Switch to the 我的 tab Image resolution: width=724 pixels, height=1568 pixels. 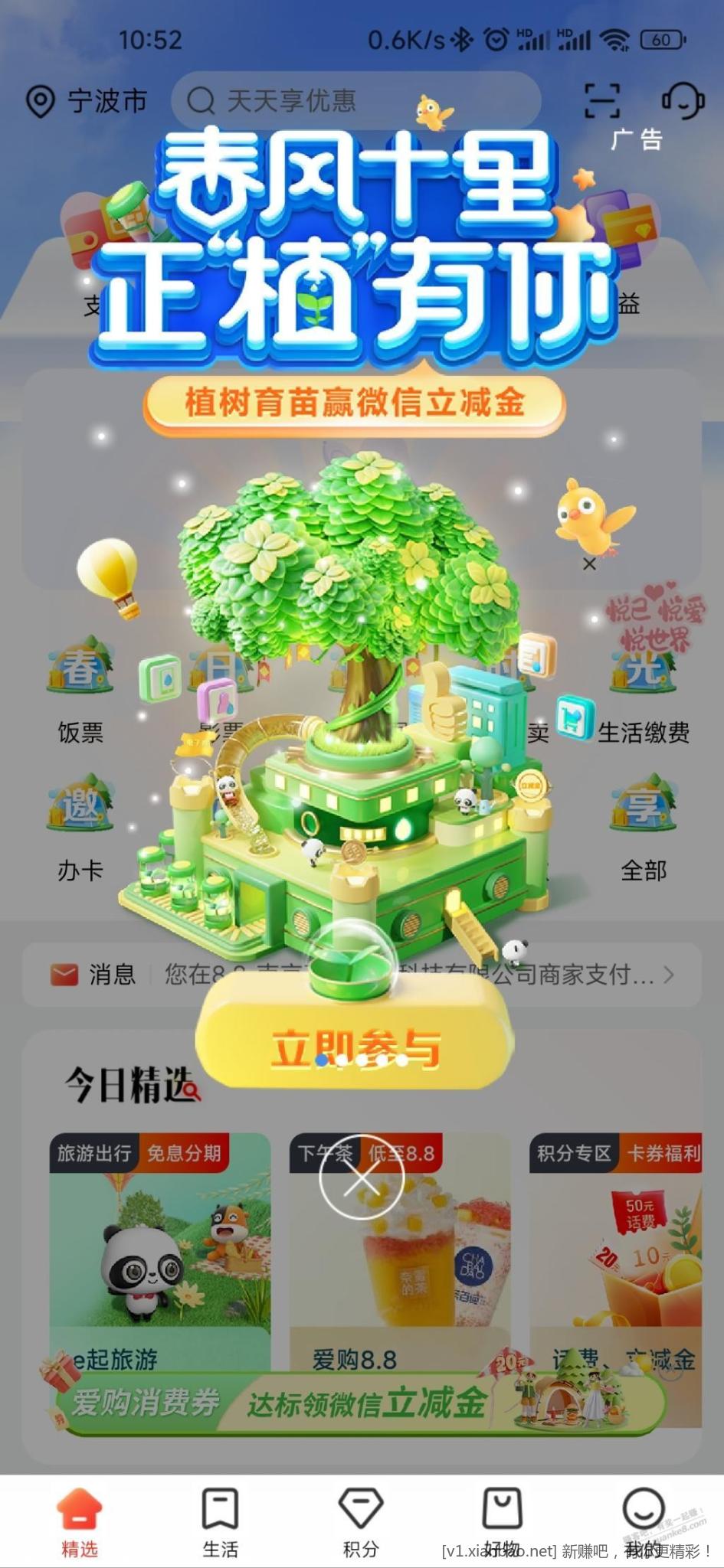pyautogui.click(x=643, y=1522)
